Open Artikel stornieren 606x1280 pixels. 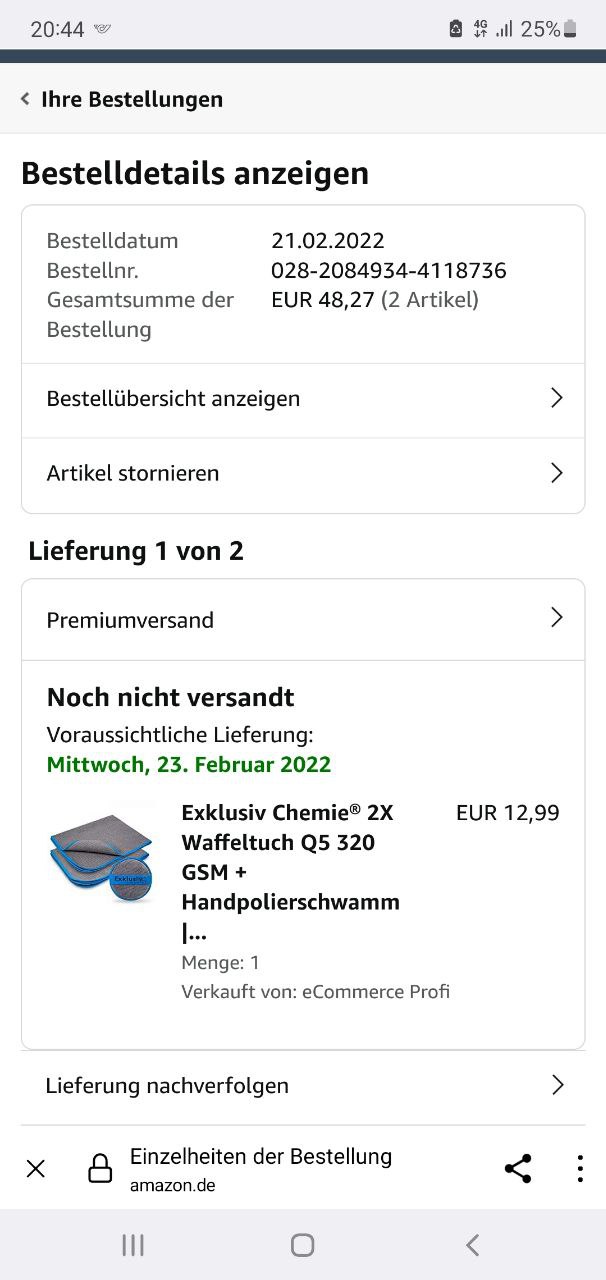(x=303, y=473)
